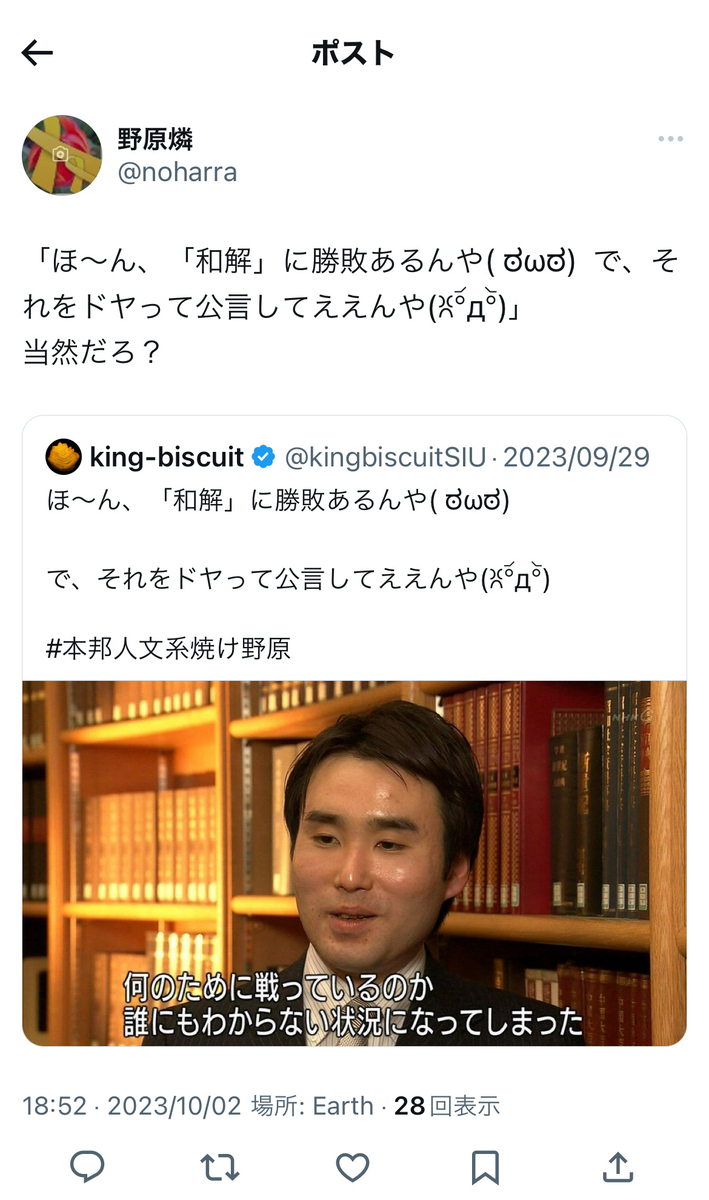Screen dimensions: 709x1200
Task: View the quoted post's photo with bookshelves
Action: 354,863
